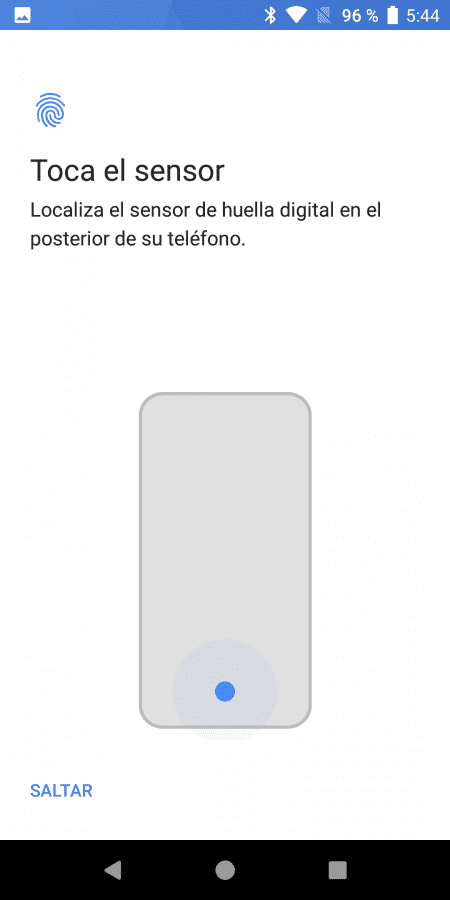
Task: Open recent apps with the square button
Action: [338, 870]
